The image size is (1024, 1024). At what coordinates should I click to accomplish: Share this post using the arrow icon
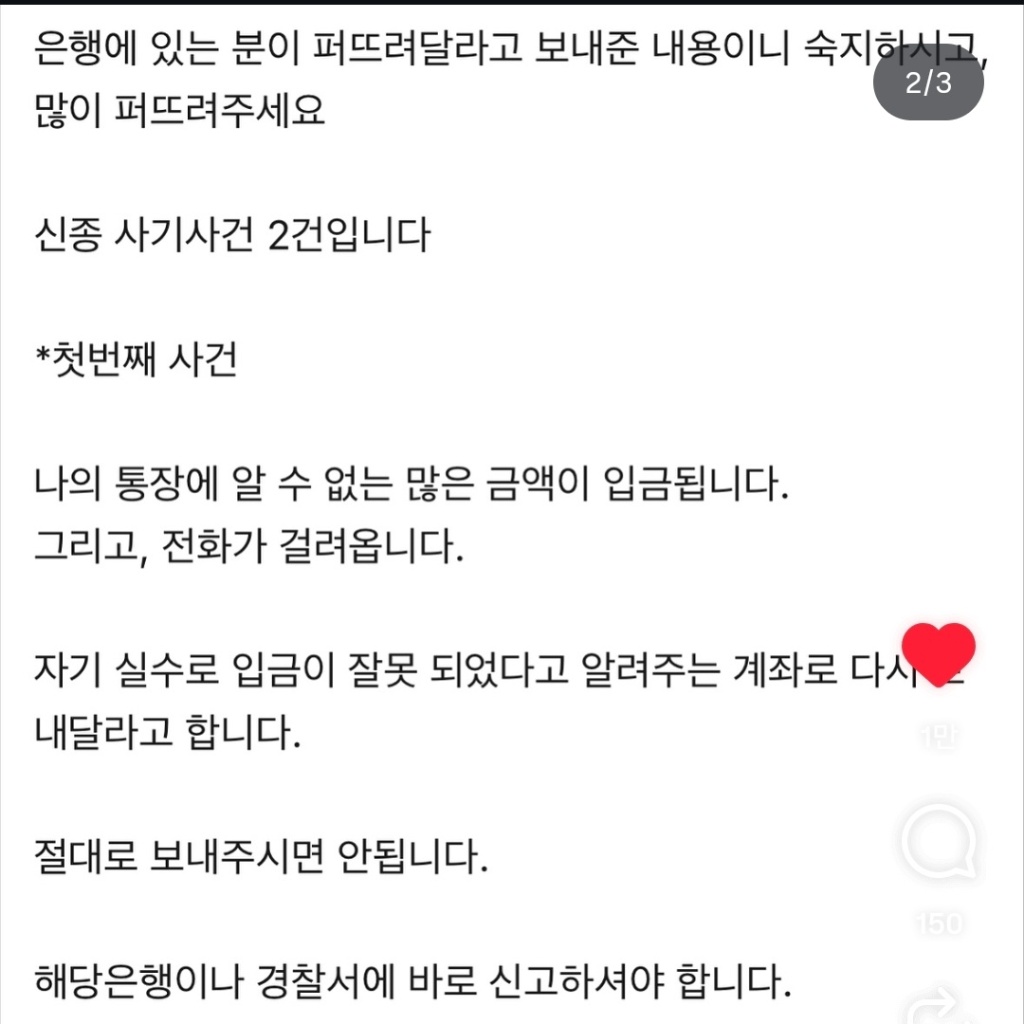coord(938,1004)
